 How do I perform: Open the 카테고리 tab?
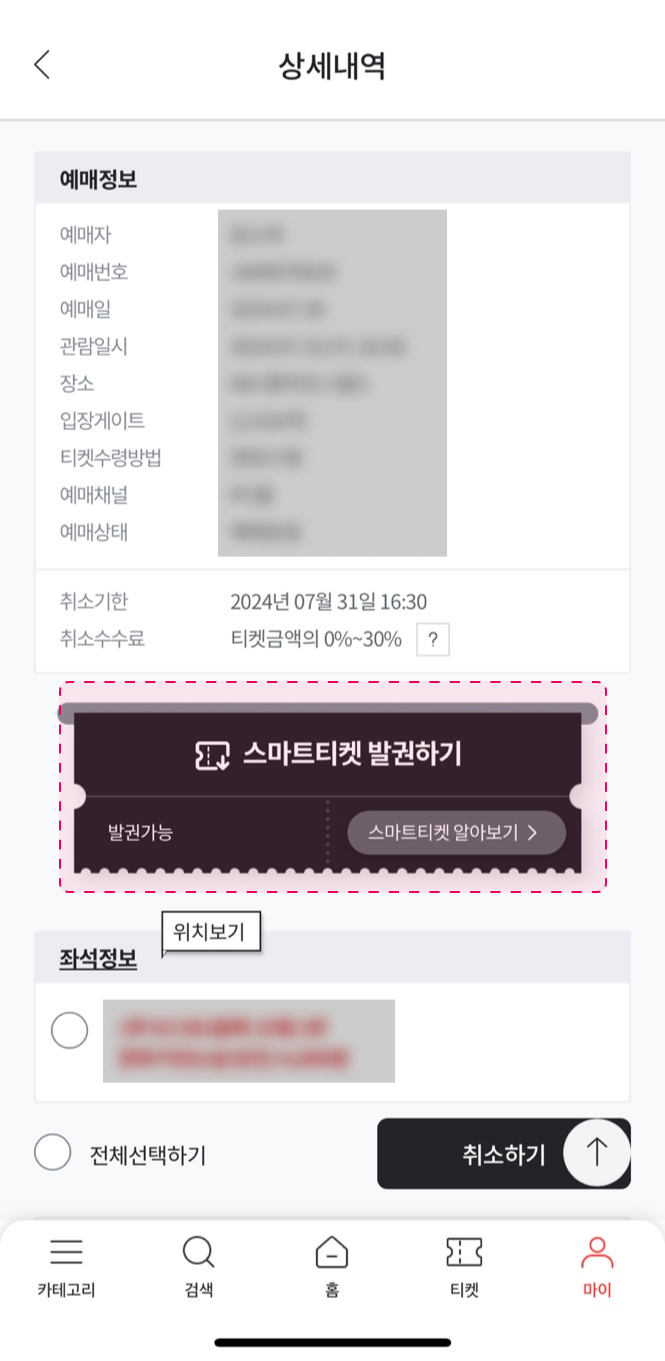(66, 1267)
